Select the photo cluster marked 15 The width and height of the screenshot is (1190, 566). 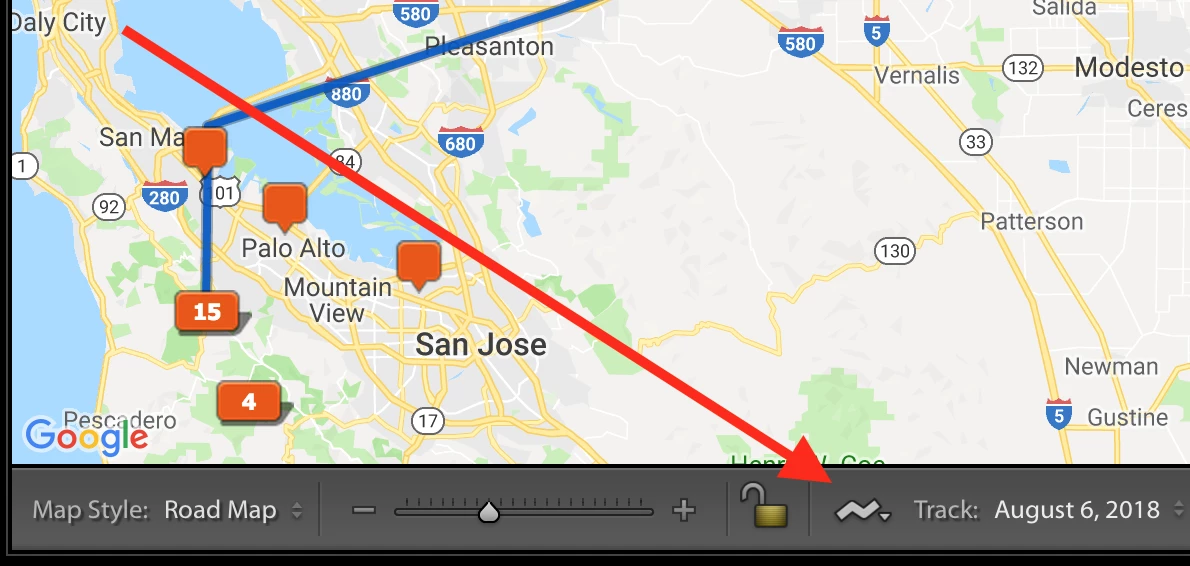[x=207, y=312]
